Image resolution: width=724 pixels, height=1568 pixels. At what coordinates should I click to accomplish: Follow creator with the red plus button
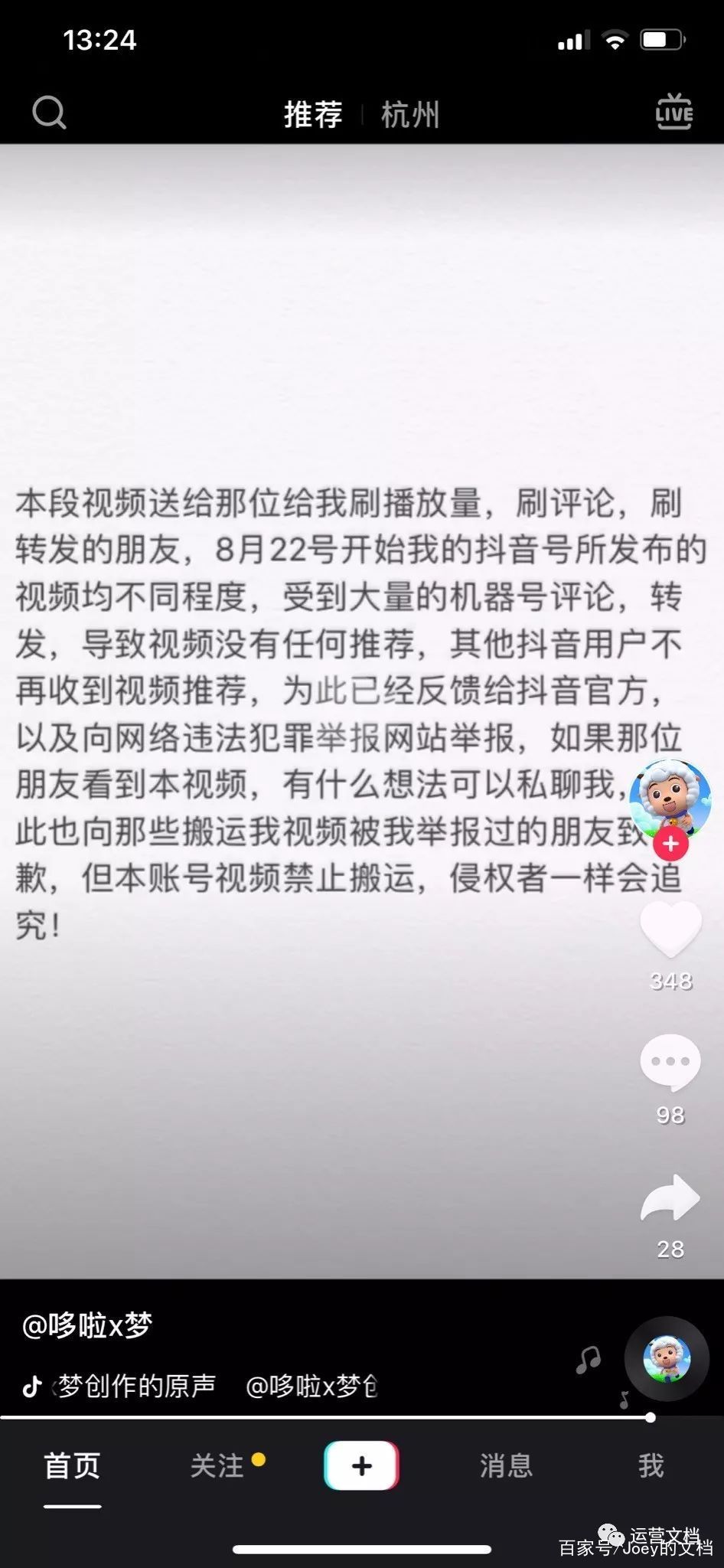pyautogui.click(x=670, y=844)
